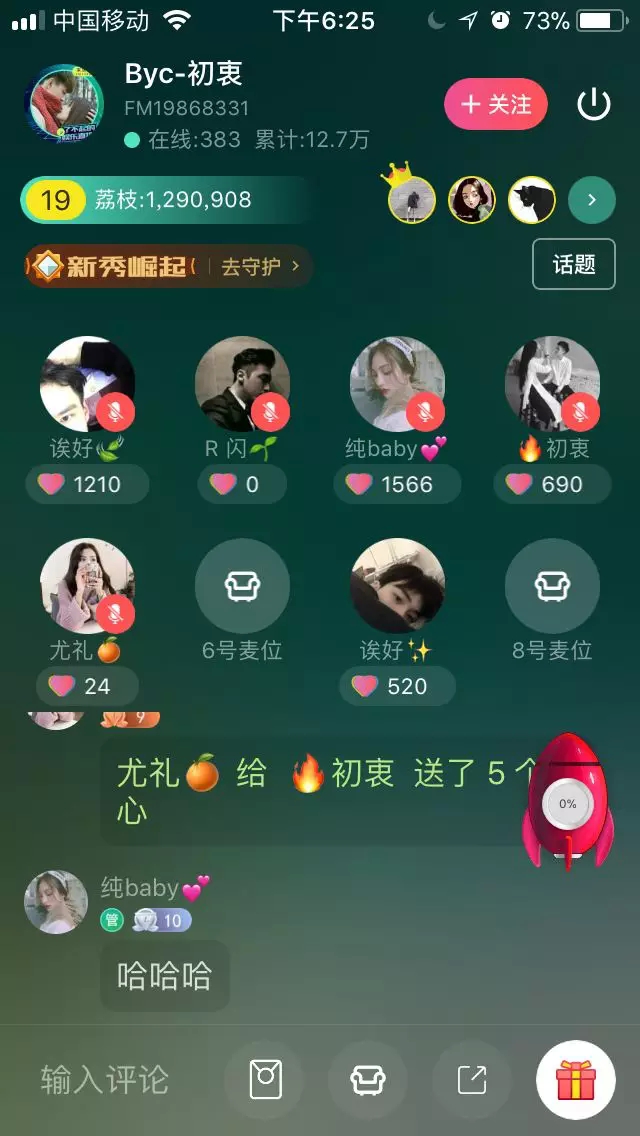Open the gift box panel
Viewport: 640px width, 1136px height.
(575, 1080)
